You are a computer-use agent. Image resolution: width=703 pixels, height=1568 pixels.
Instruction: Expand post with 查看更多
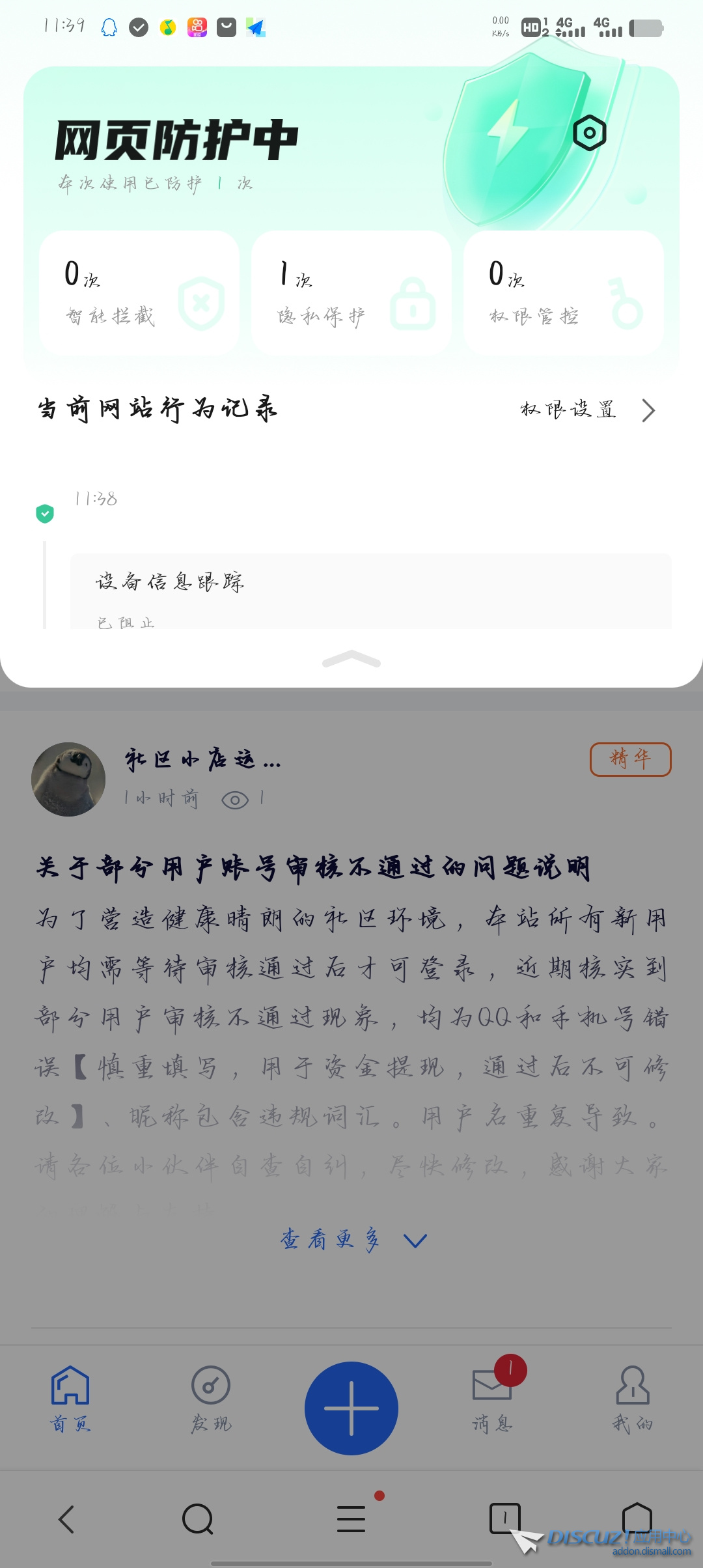point(352,1240)
